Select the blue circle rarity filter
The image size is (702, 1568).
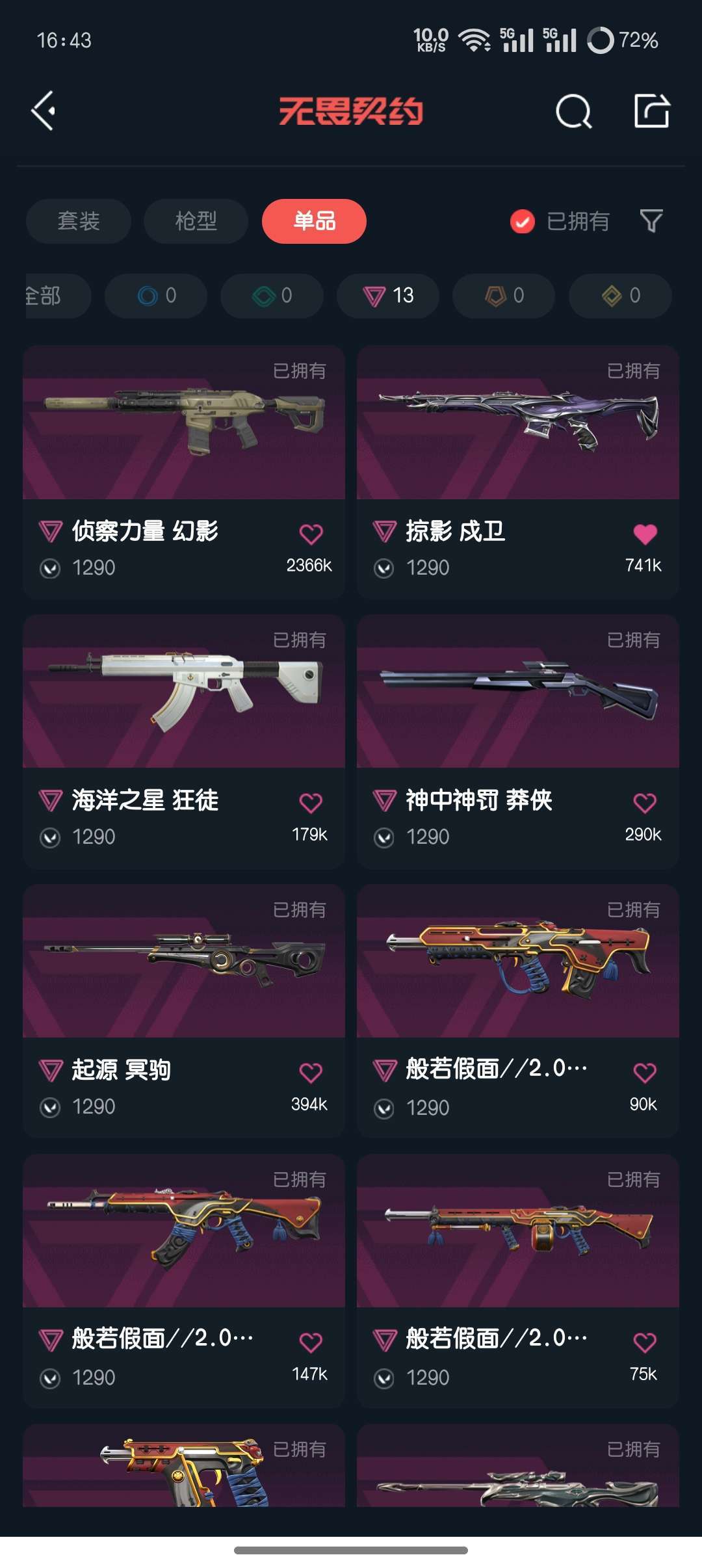point(156,296)
